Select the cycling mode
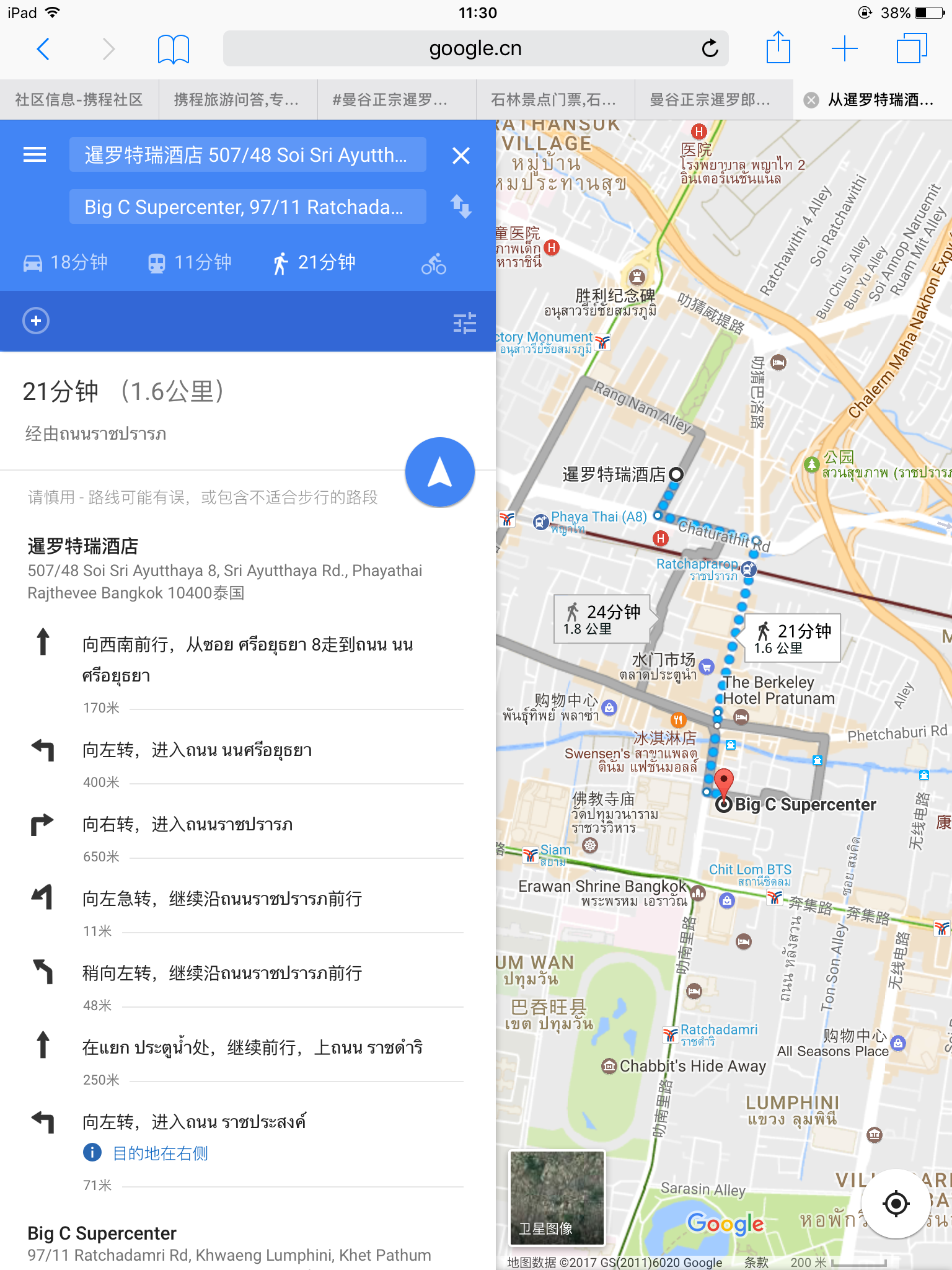Image resolution: width=952 pixels, height=1270 pixels. (x=433, y=264)
